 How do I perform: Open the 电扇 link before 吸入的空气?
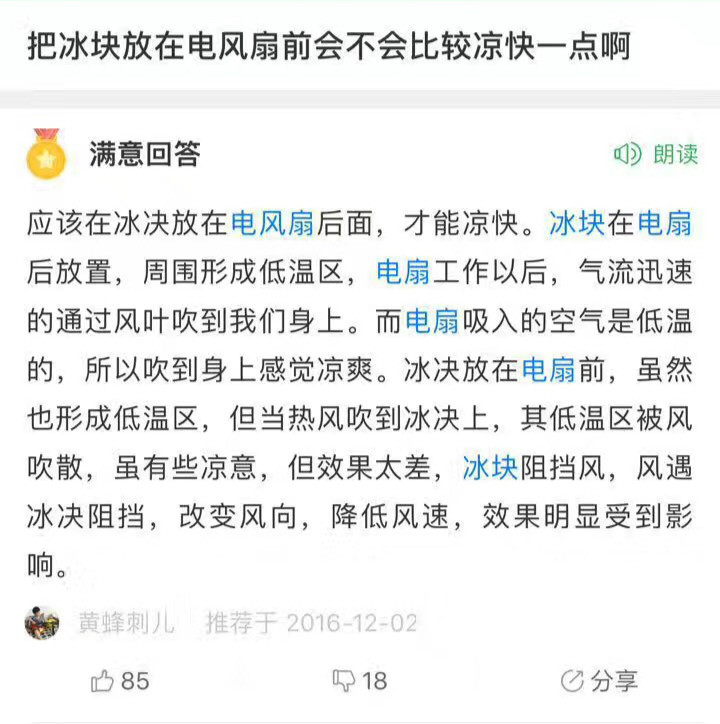[x=431, y=321]
